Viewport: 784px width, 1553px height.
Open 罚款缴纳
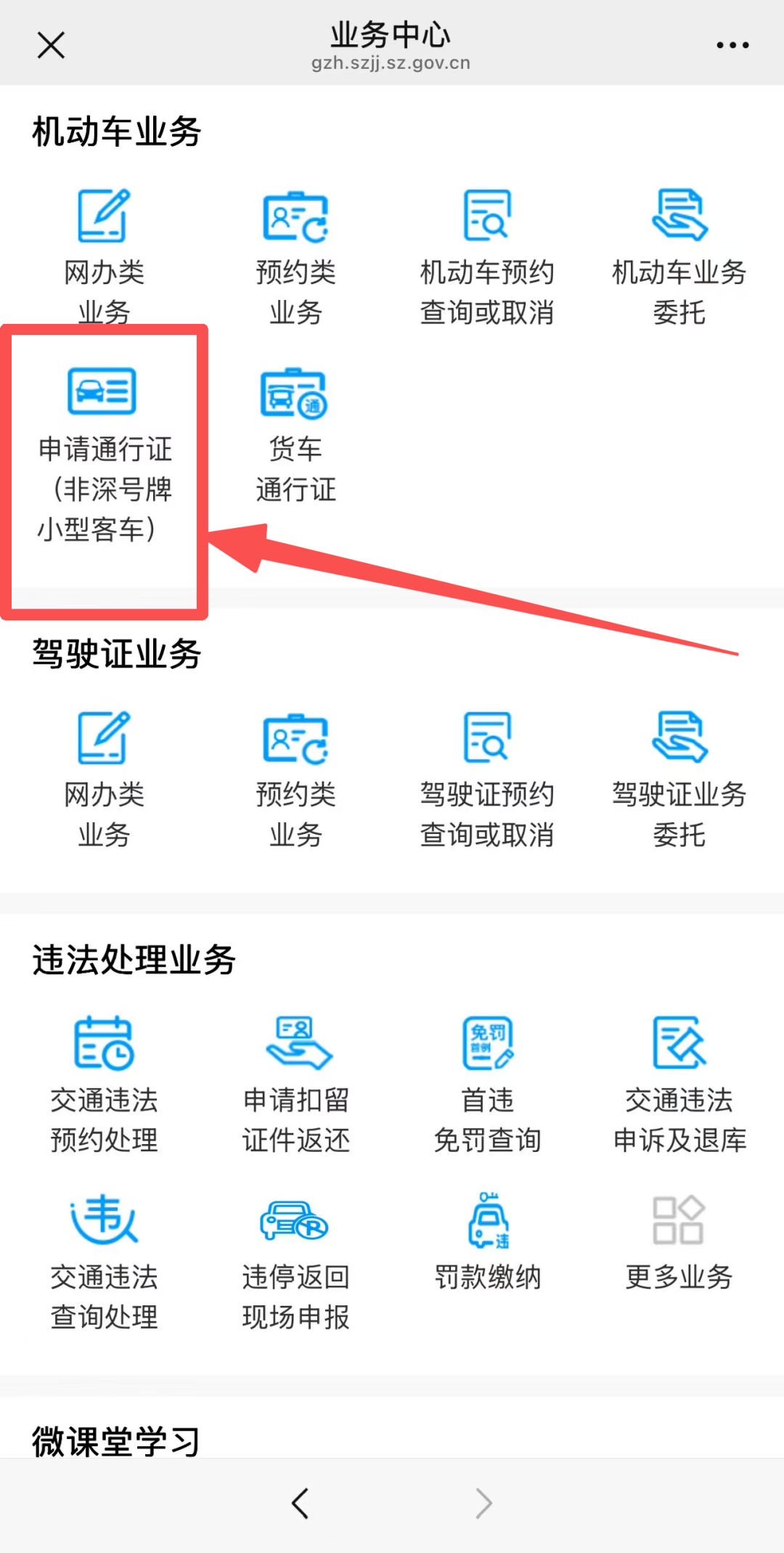pos(487,1242)
